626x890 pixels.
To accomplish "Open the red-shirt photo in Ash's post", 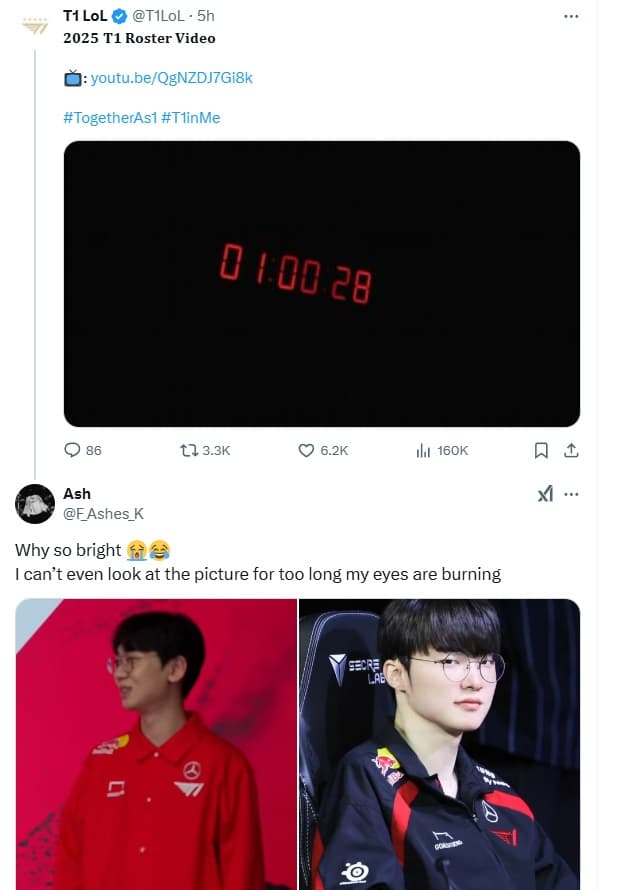I will point(156,743).
